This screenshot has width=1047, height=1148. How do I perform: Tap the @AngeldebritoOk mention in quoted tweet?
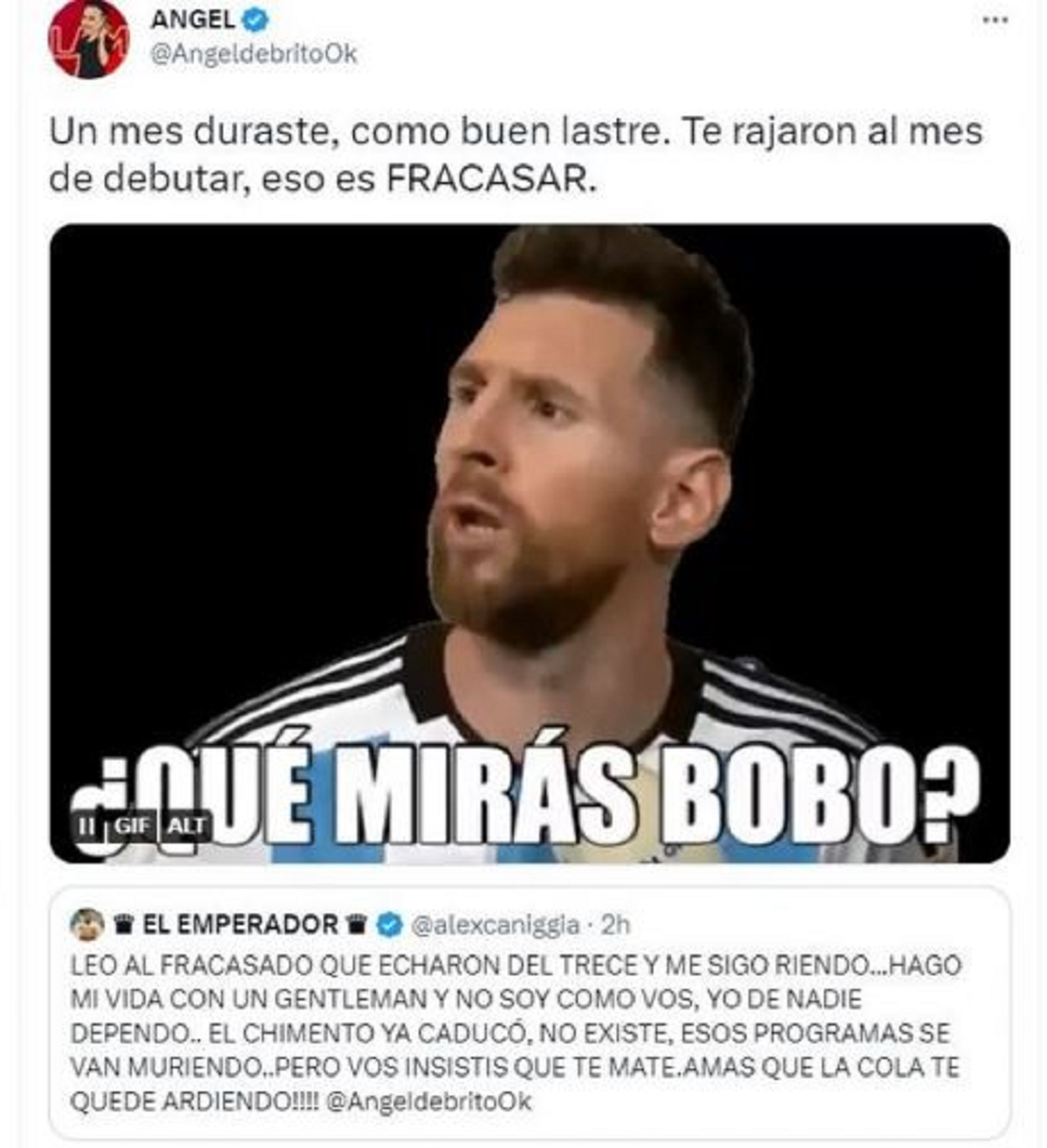pyautogui.click(x=428, y=1102)
